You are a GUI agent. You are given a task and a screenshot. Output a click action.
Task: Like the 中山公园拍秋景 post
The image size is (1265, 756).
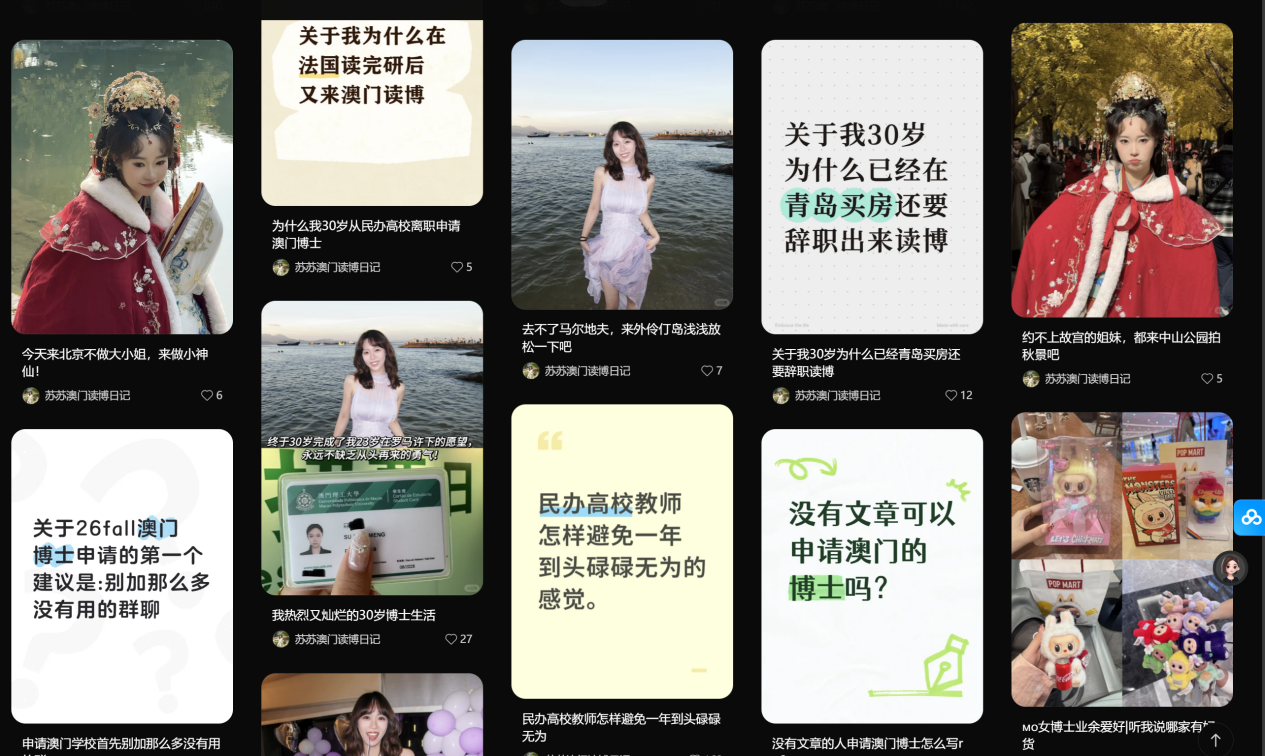[x=1206, y=378]
